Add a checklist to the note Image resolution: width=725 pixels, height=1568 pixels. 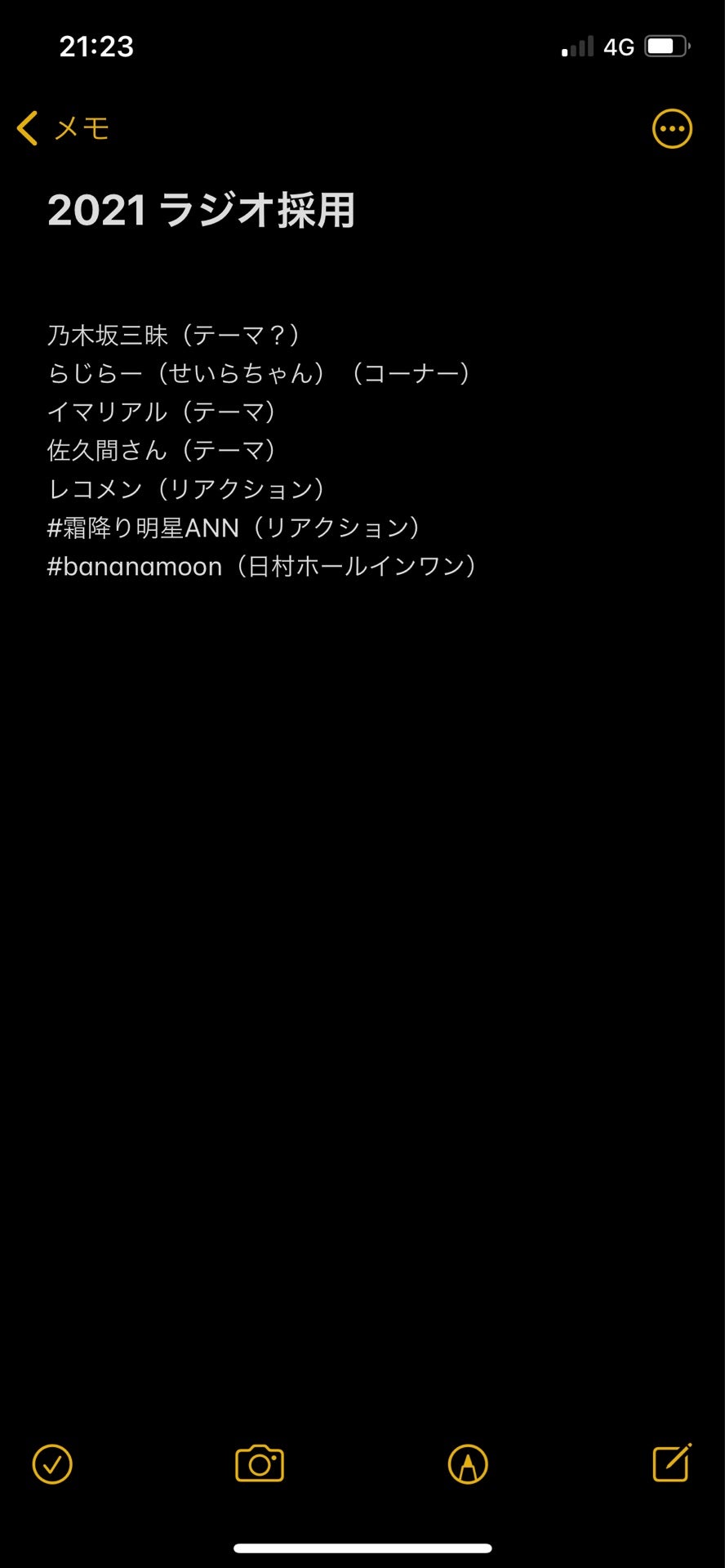(52, 1463)
